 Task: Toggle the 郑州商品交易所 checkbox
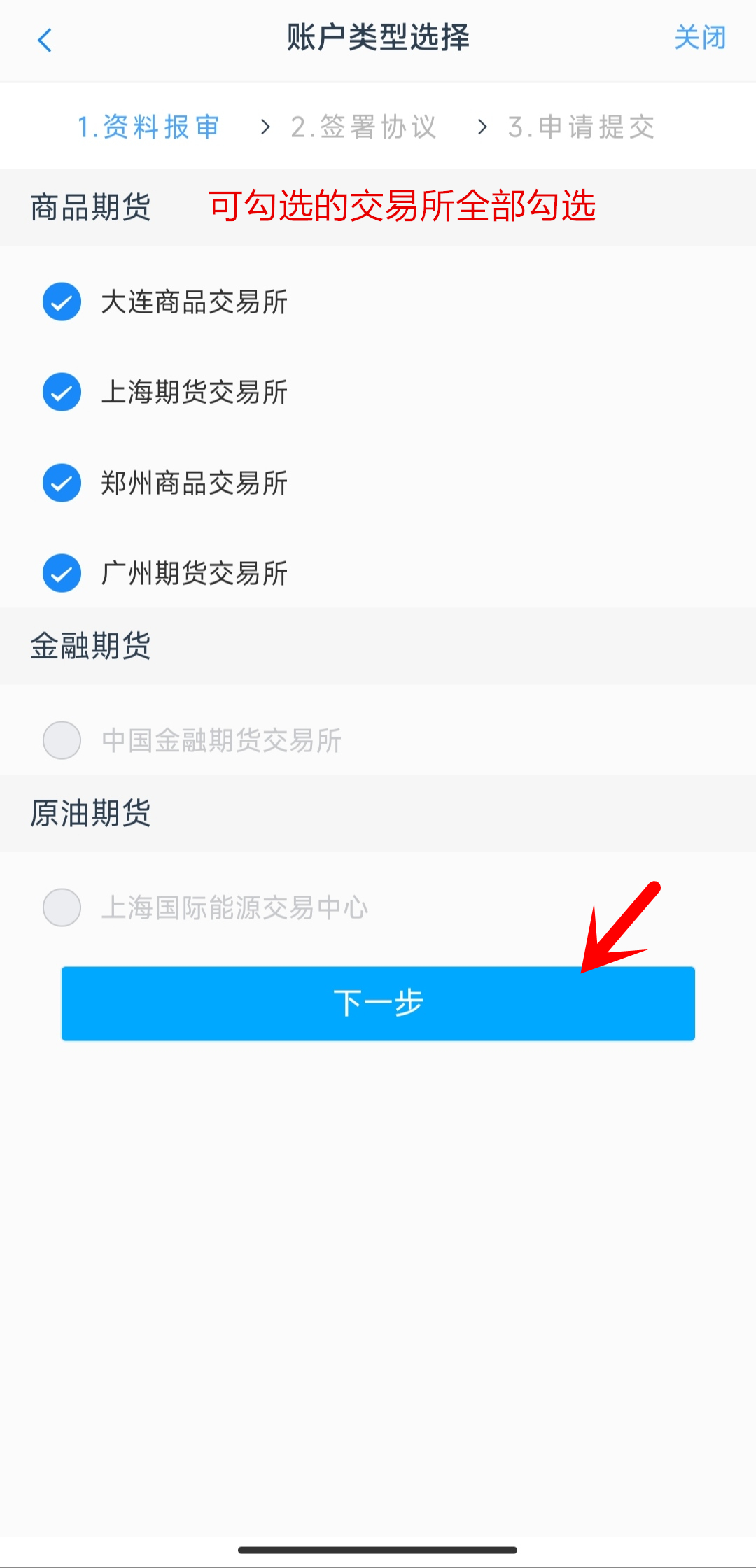coord(62,483)
